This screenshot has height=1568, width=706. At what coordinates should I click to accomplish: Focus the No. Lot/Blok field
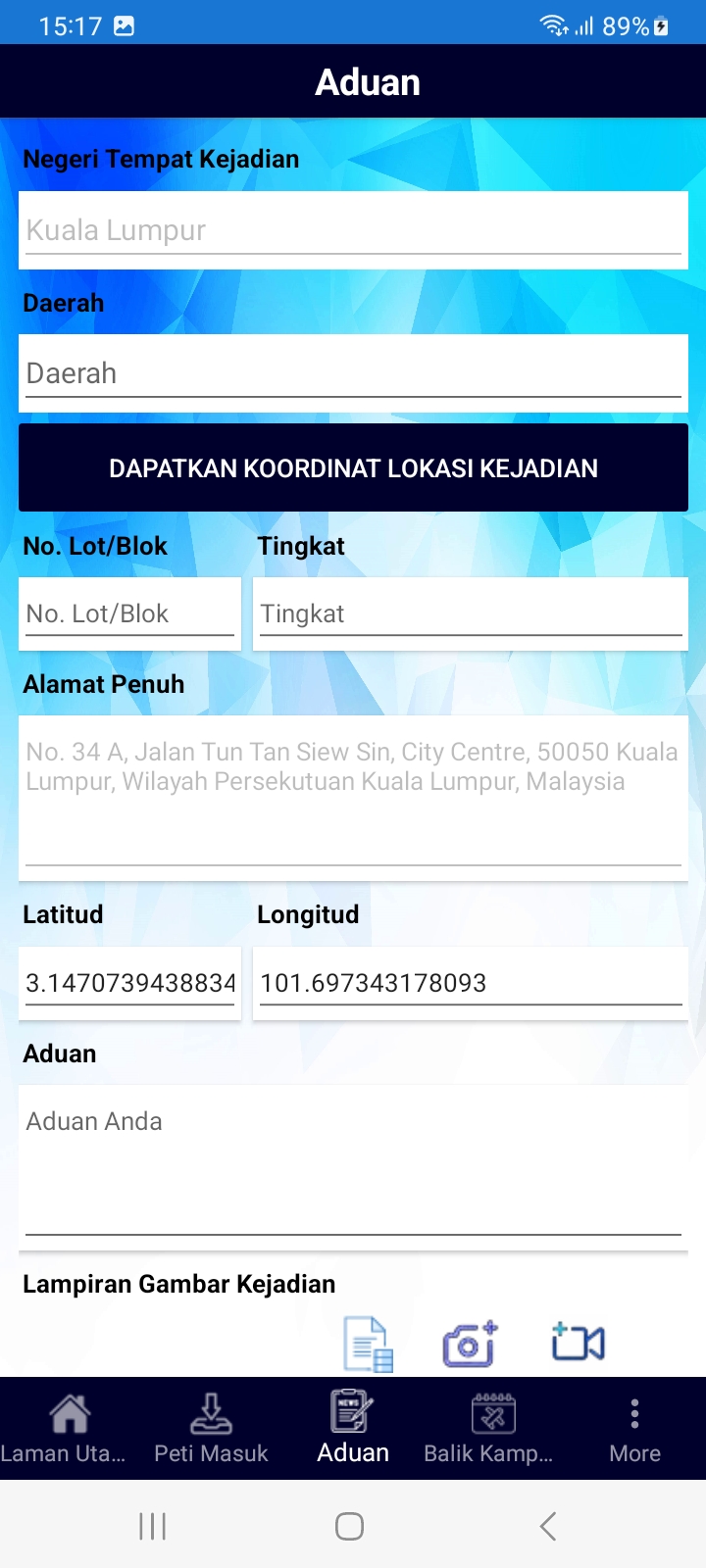pos(129,613)
